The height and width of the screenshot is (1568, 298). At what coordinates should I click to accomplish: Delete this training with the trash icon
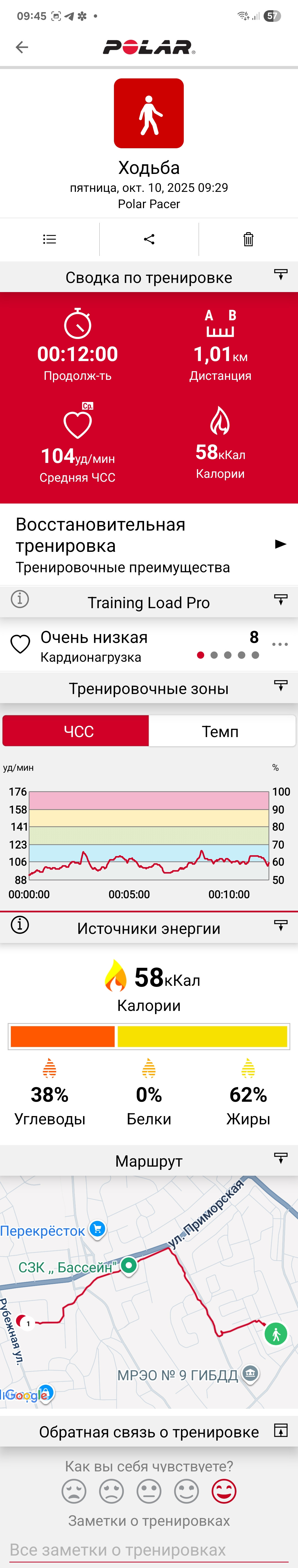tap(248, 239)
